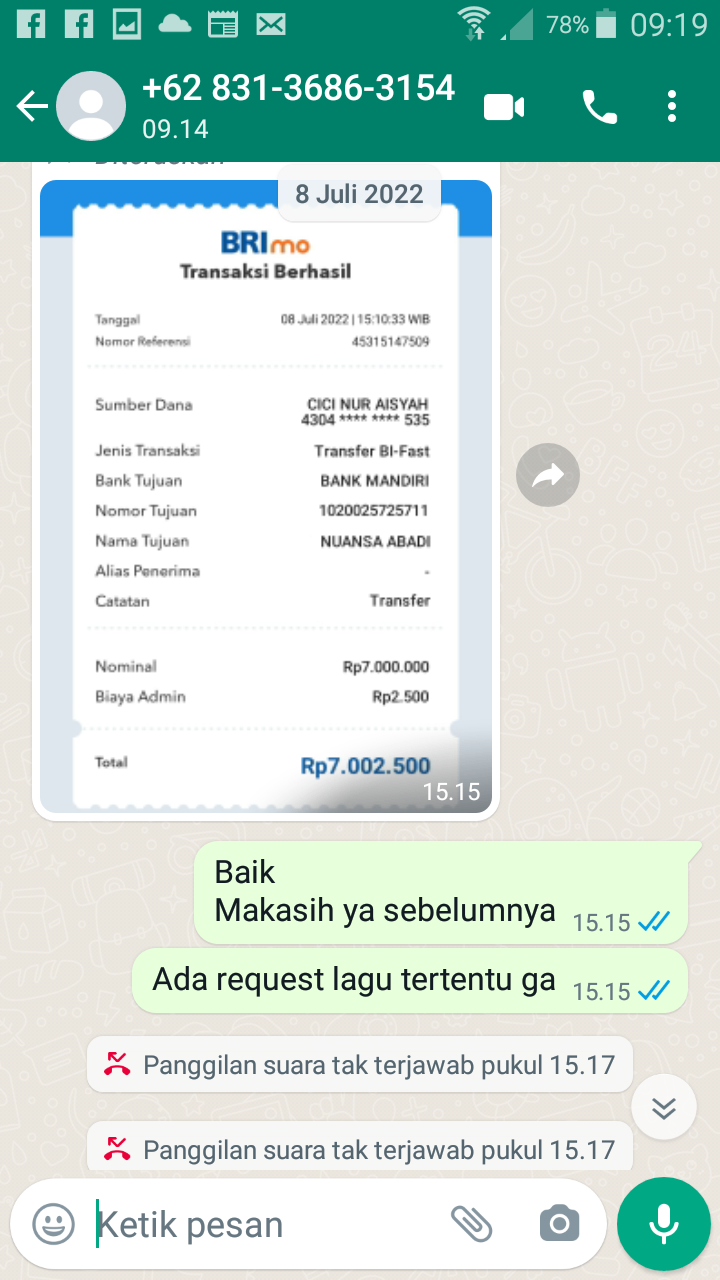Go back to the chat list
The height and width of the screenshot is (1280, 720).
pyautogui.click(x=32, y=107)
